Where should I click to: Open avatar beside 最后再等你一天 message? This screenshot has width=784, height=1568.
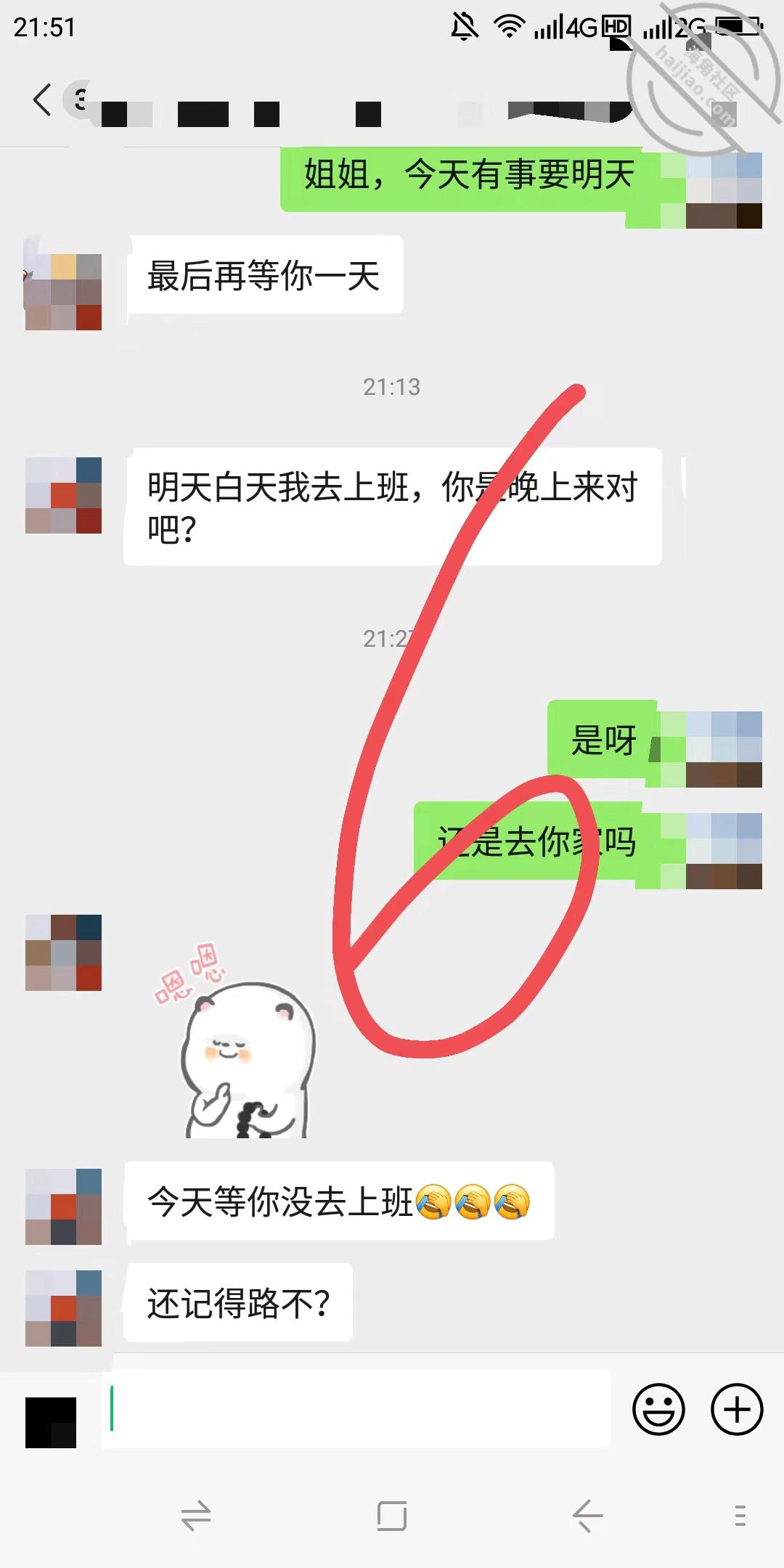pos(63,292)
